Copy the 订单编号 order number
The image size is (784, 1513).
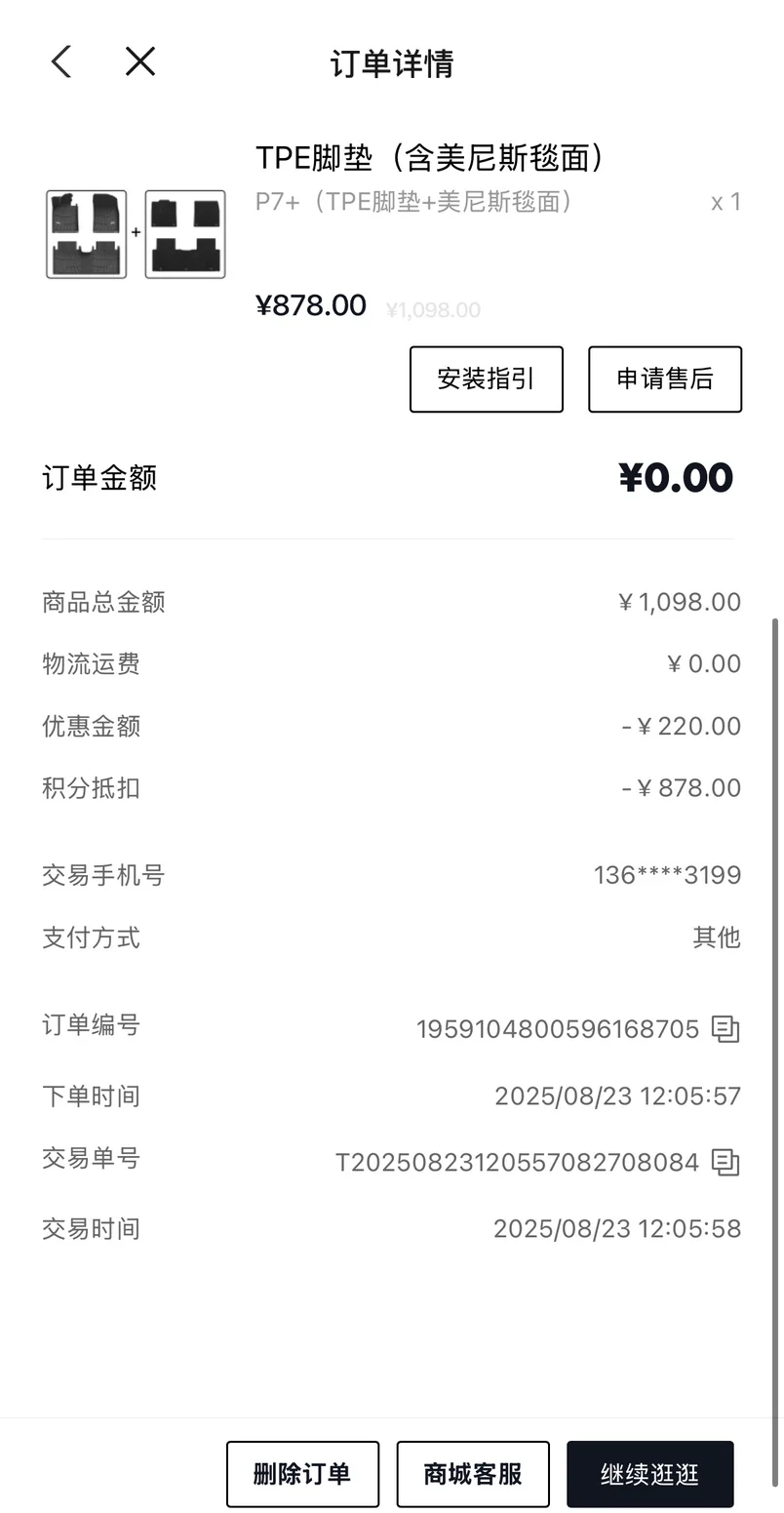[725, 1029]
